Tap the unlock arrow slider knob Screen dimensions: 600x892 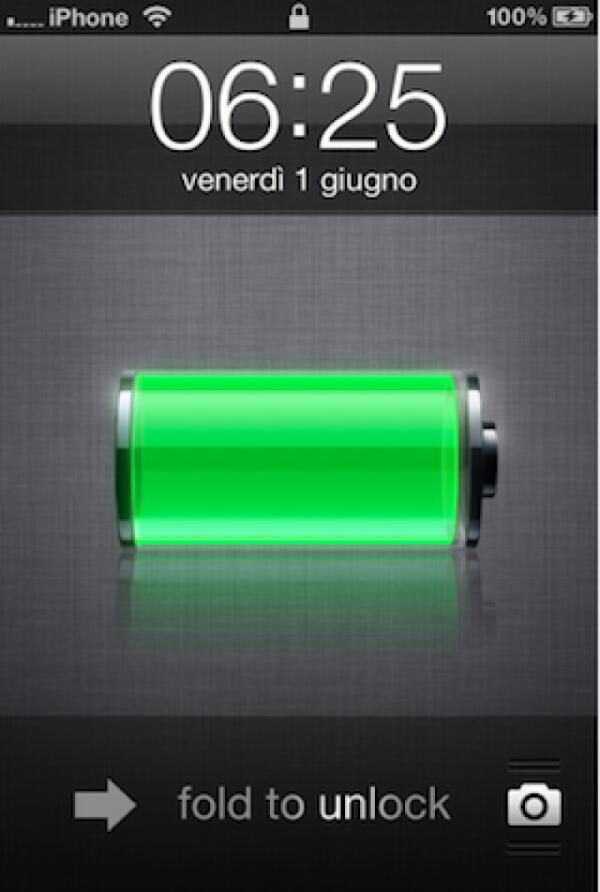coord(105,804)
